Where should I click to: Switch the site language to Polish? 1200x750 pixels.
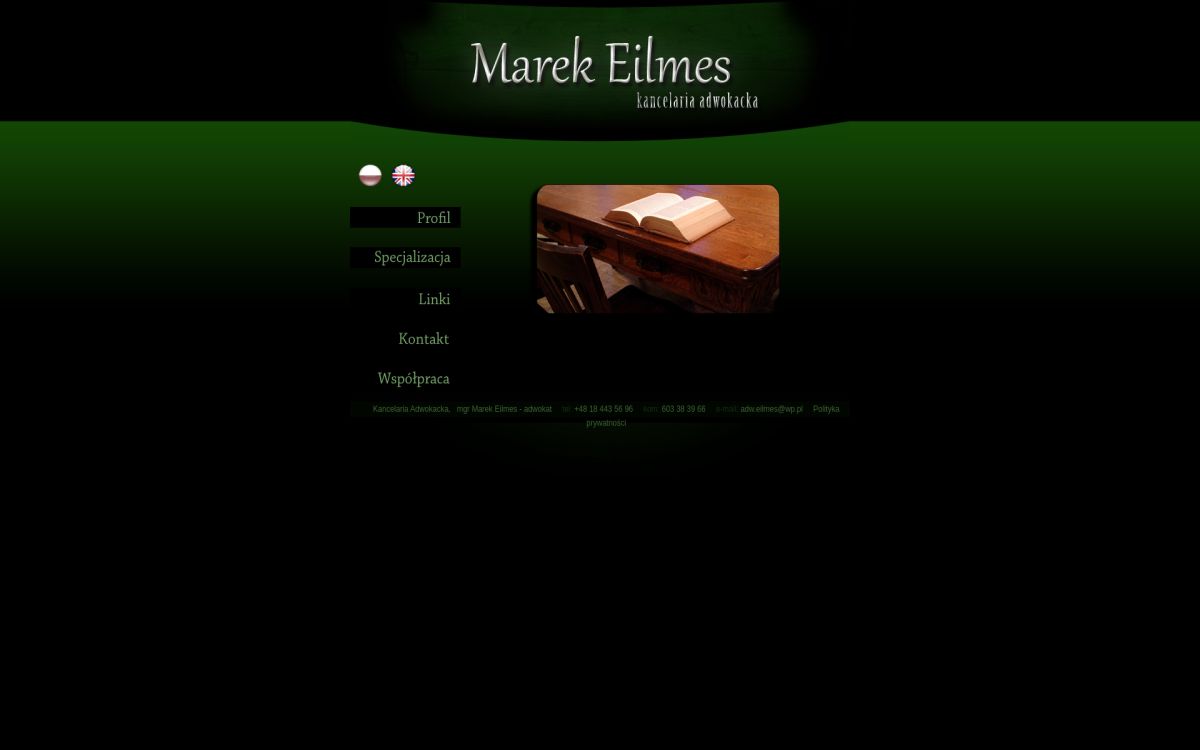click(370, 176)
